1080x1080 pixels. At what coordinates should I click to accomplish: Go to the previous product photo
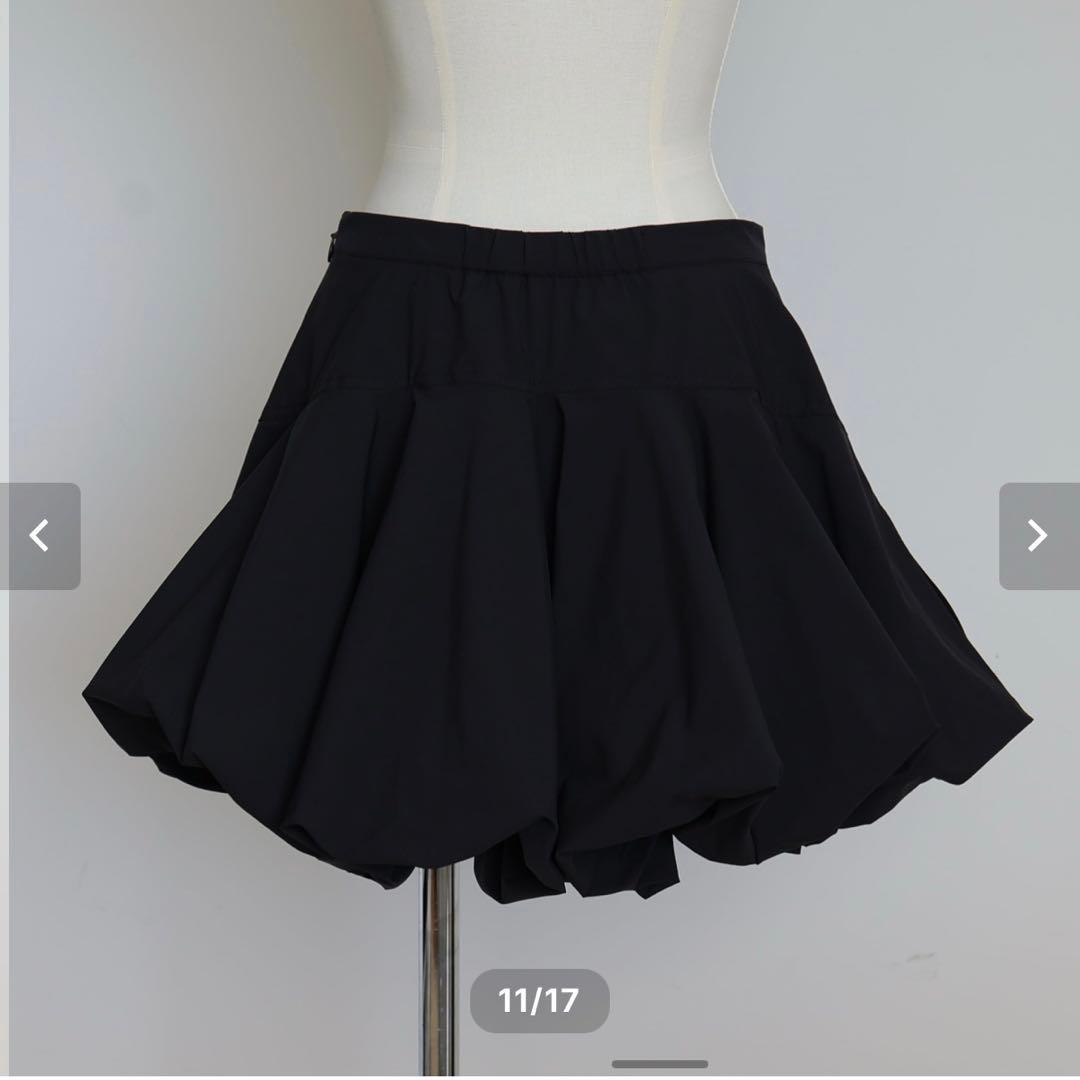click(x=40, y=536)
